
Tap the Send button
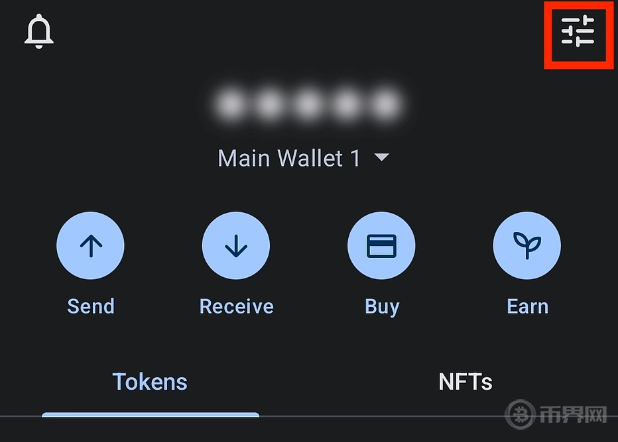coord(91,246)
